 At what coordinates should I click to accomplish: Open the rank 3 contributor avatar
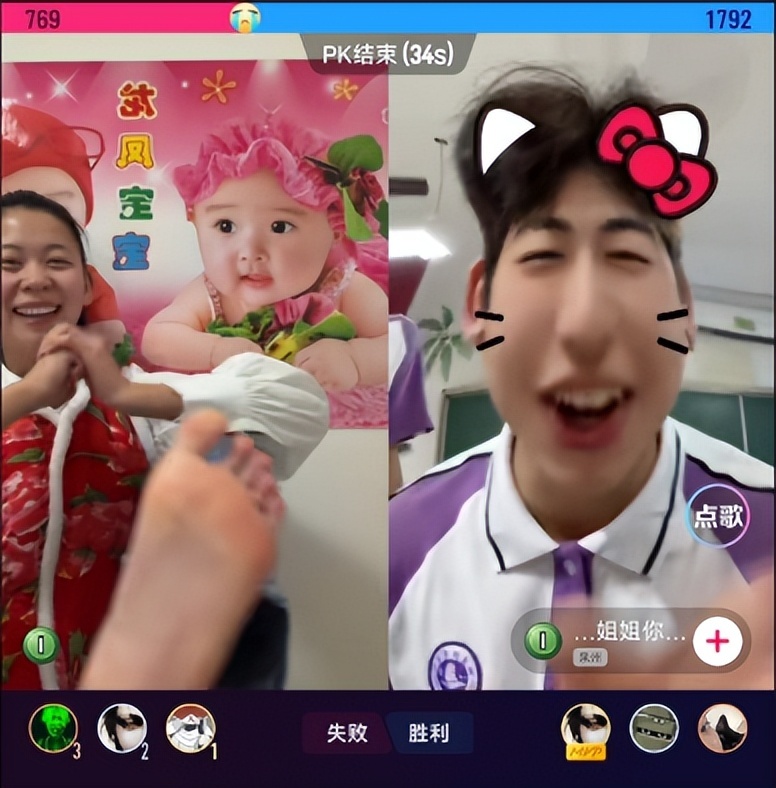tap(53, 728)
